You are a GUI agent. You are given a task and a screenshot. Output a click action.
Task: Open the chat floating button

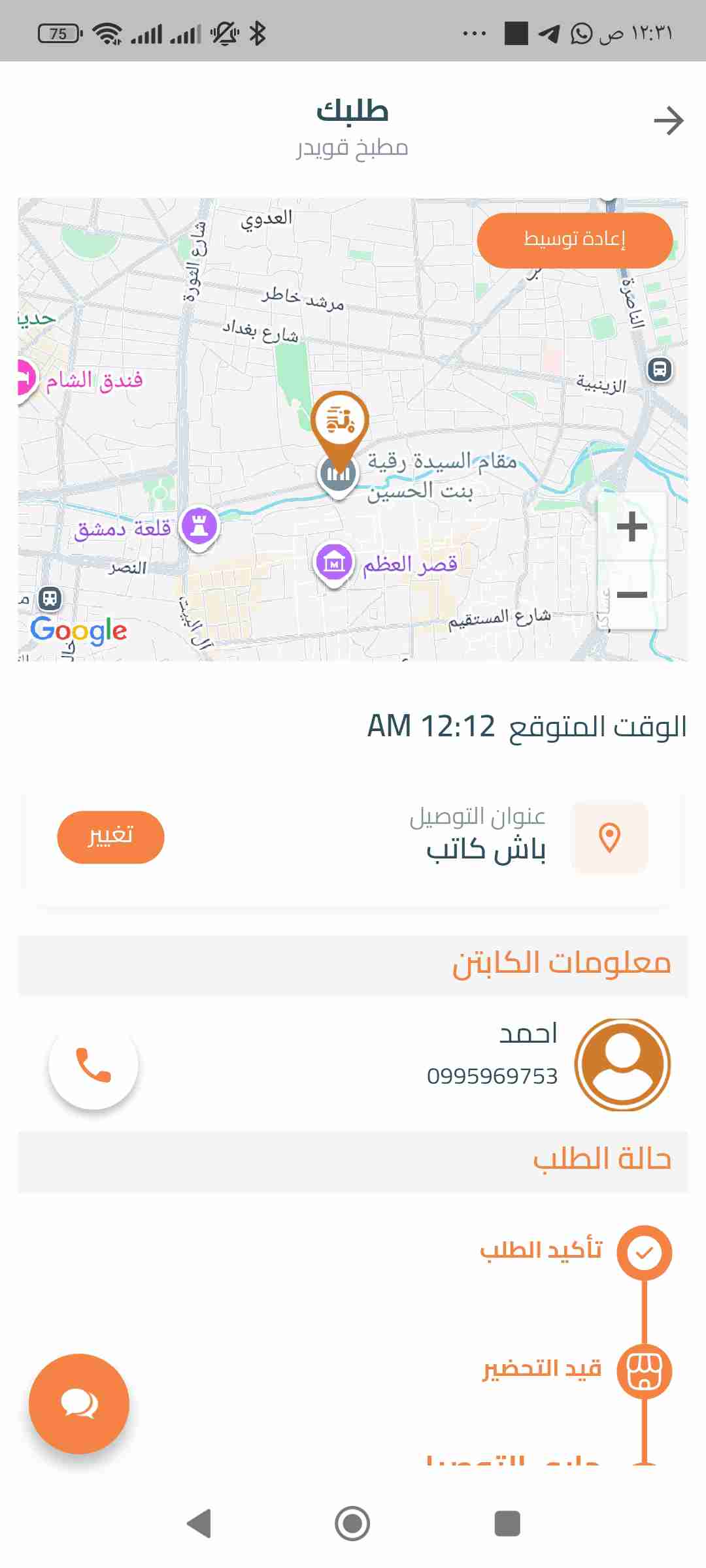(x=79, y=1403)
